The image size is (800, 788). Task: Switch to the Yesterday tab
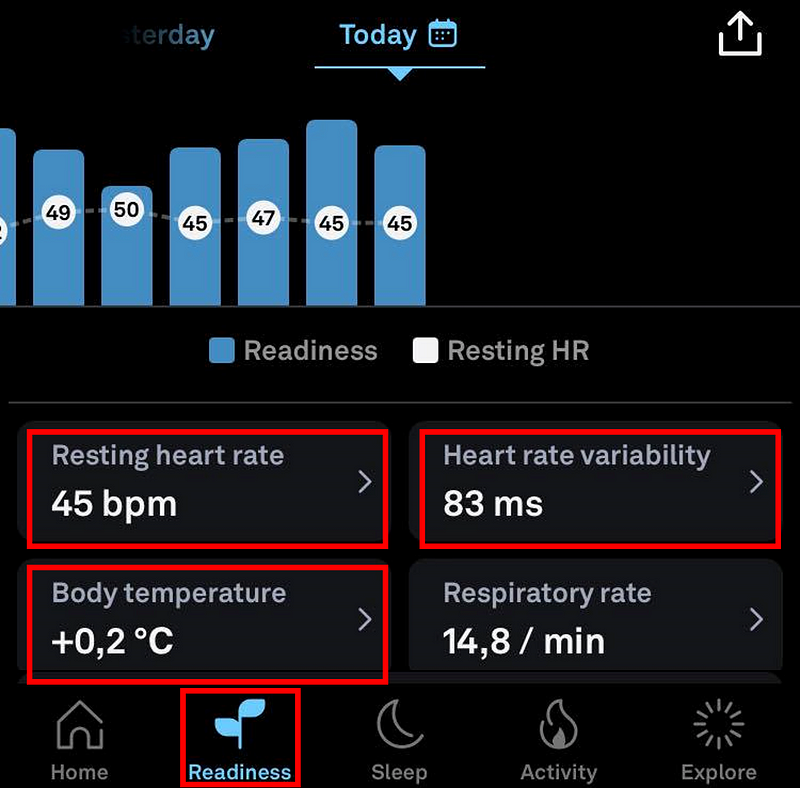pos(165,36)
